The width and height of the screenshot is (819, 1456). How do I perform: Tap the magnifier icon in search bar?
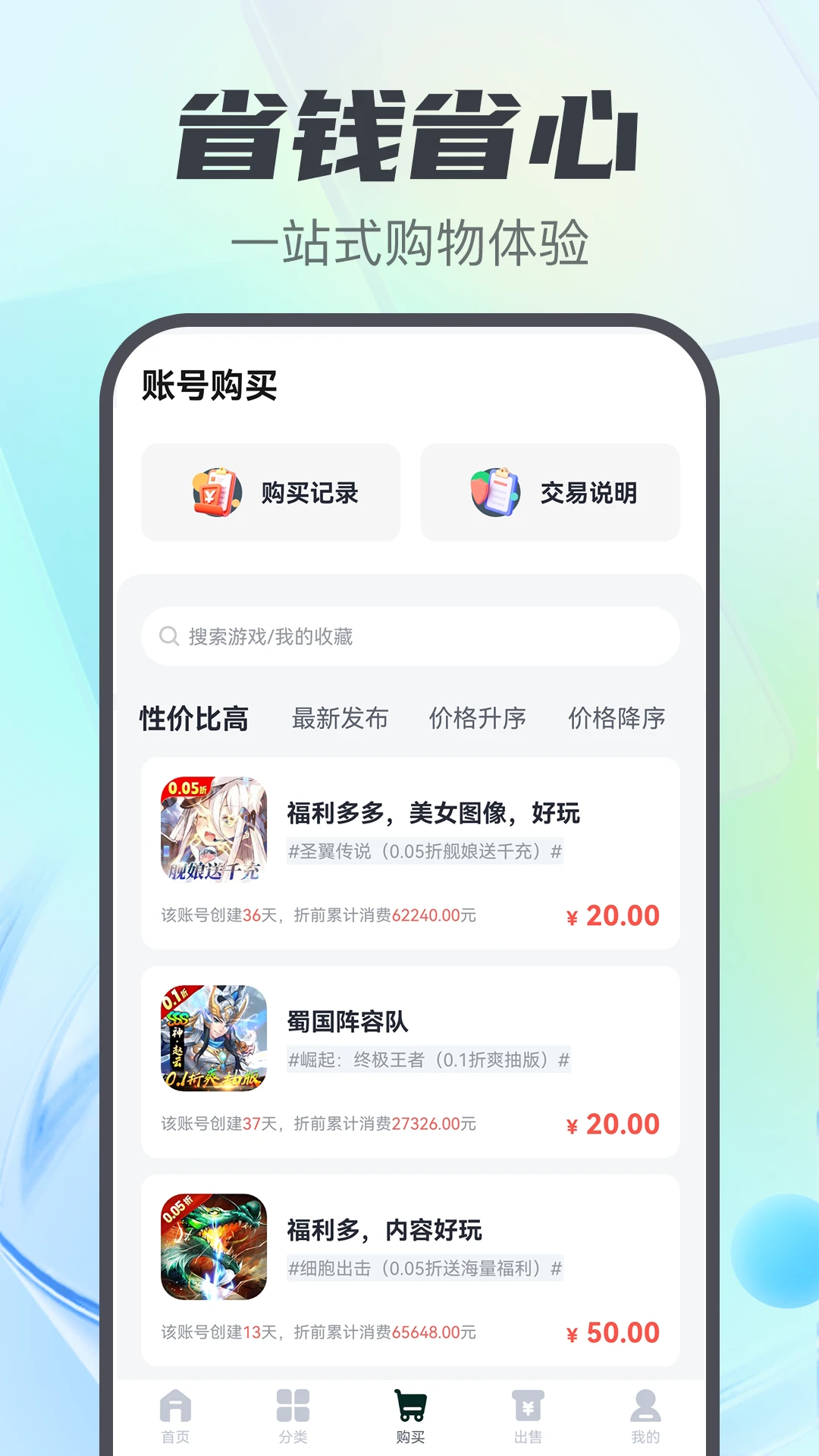tap(168, 637)
